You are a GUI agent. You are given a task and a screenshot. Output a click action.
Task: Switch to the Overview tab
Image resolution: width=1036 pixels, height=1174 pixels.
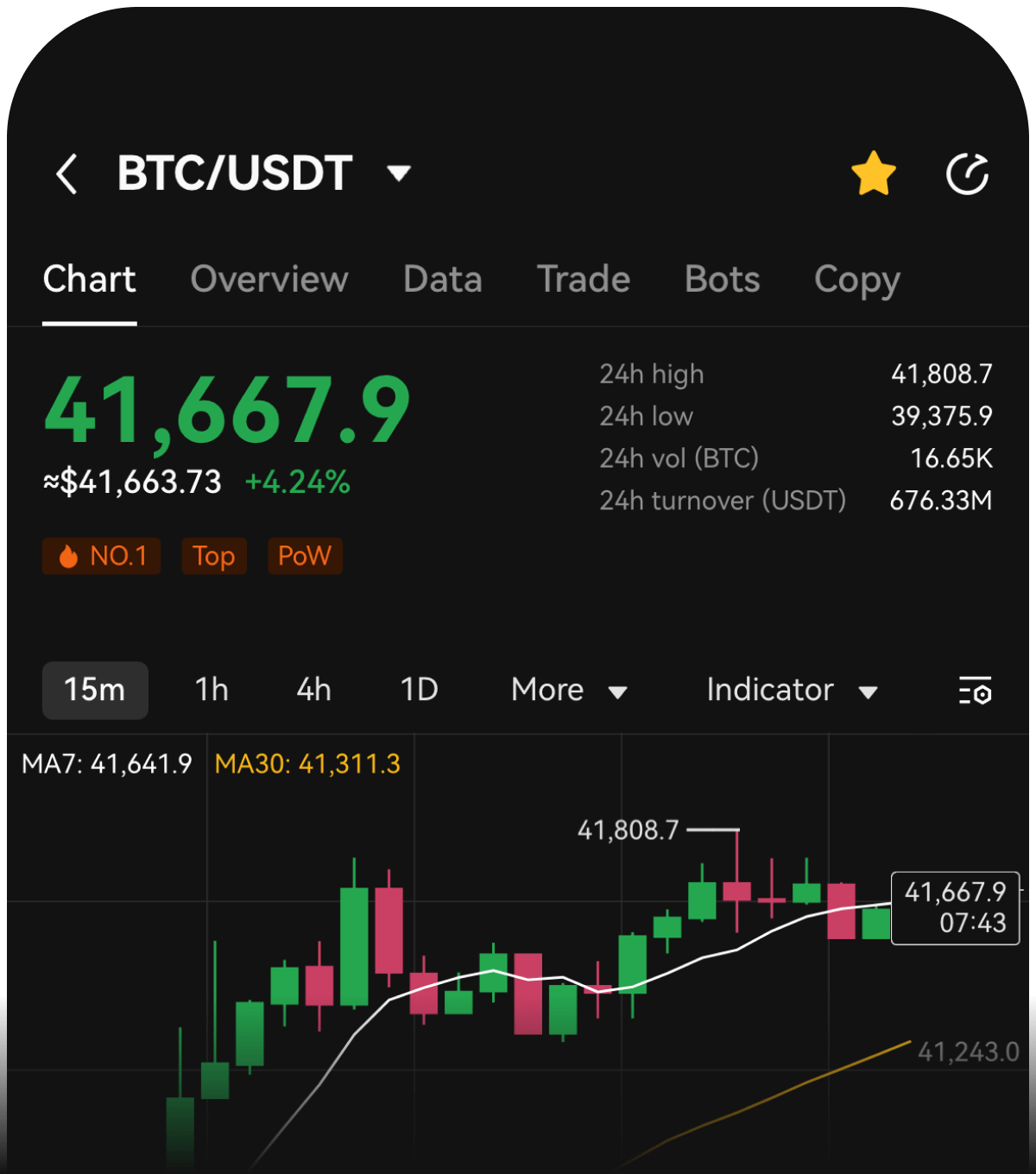269,280
